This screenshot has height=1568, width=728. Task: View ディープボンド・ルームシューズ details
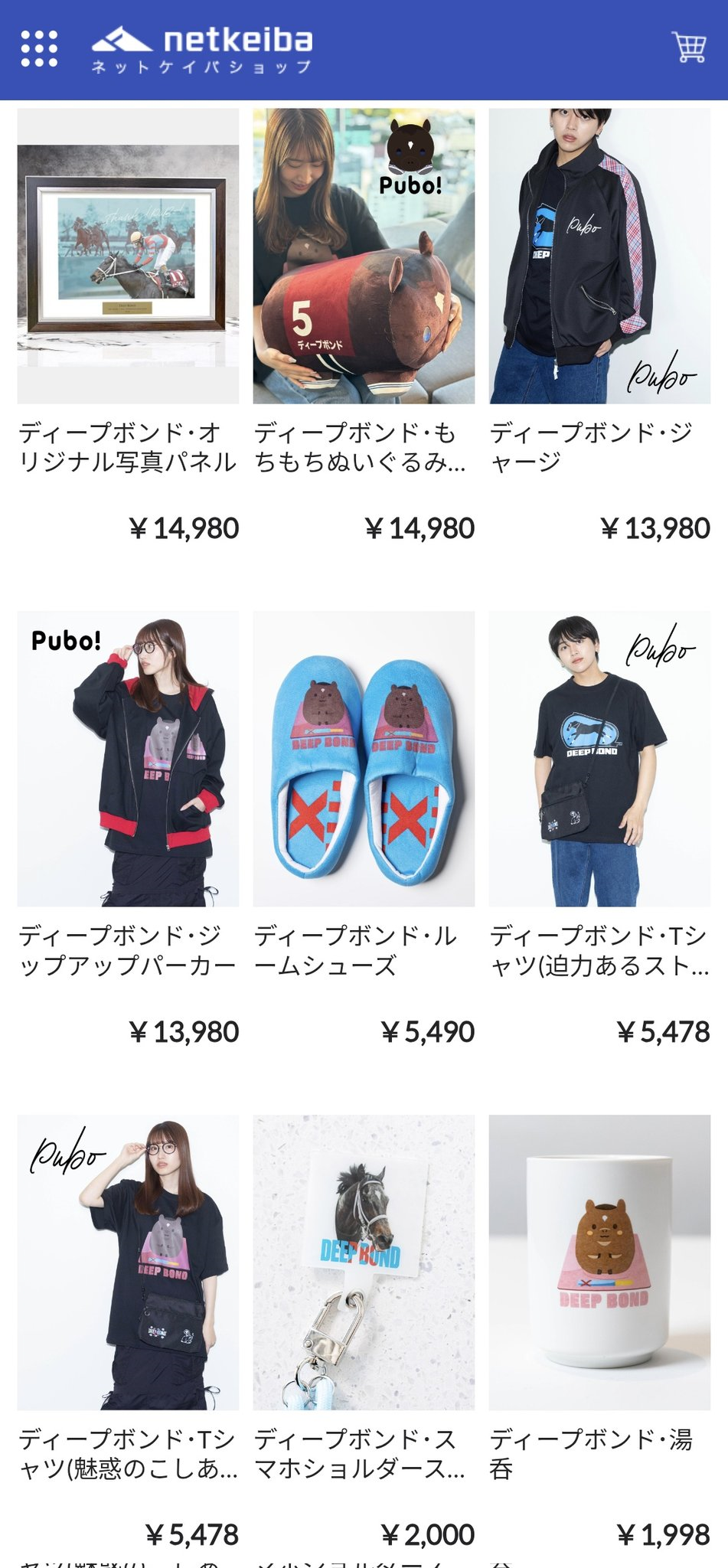[364, 759]
